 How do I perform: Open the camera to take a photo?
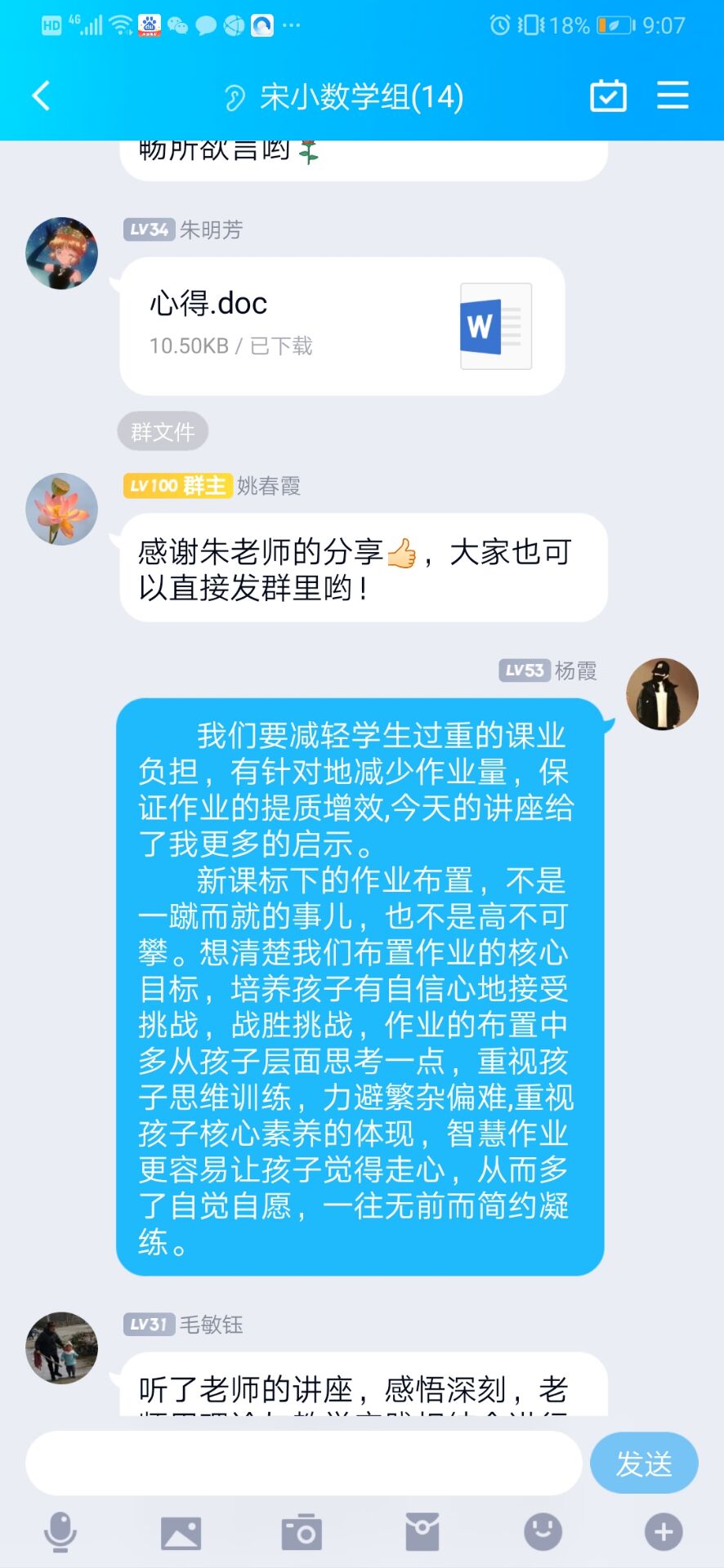click(x=302, y=1532)
